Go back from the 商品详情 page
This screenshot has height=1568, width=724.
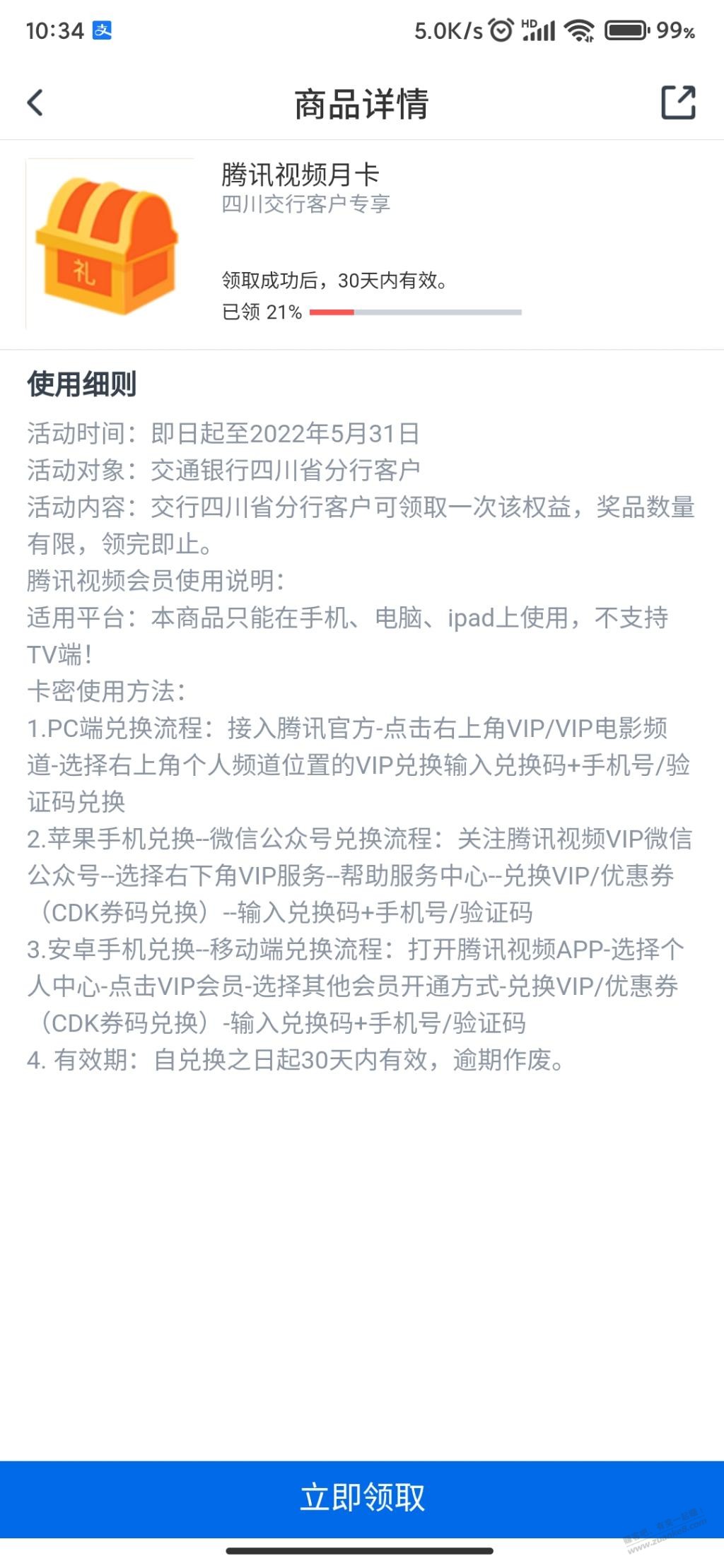(x=35, y=102)
